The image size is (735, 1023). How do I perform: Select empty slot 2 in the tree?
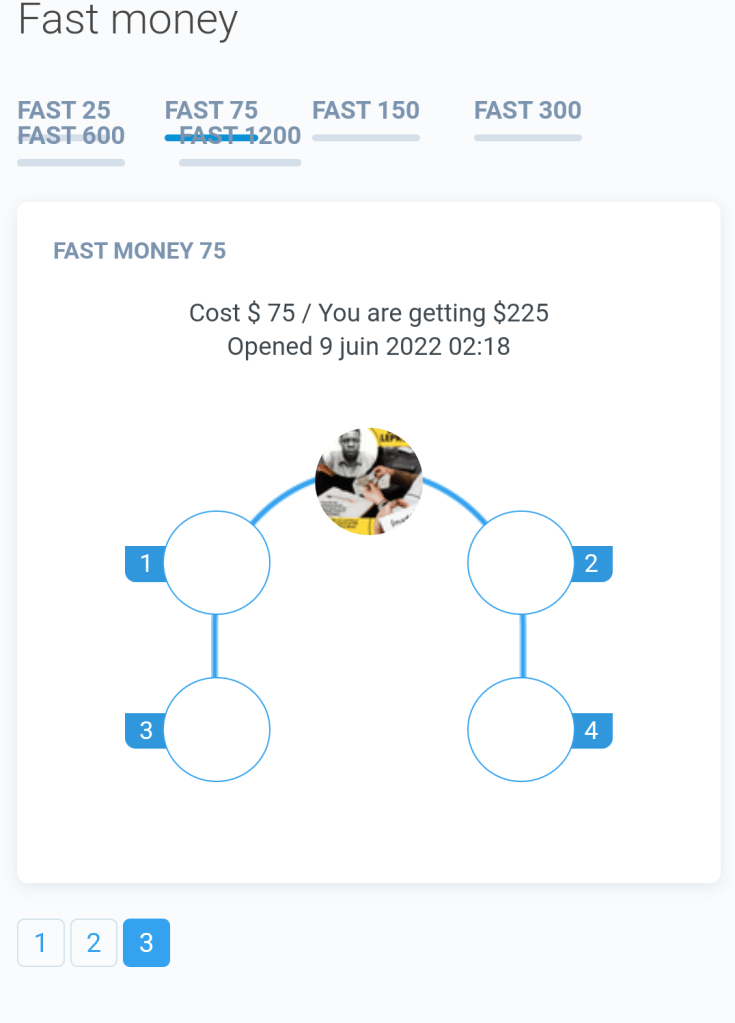(521, 564)
